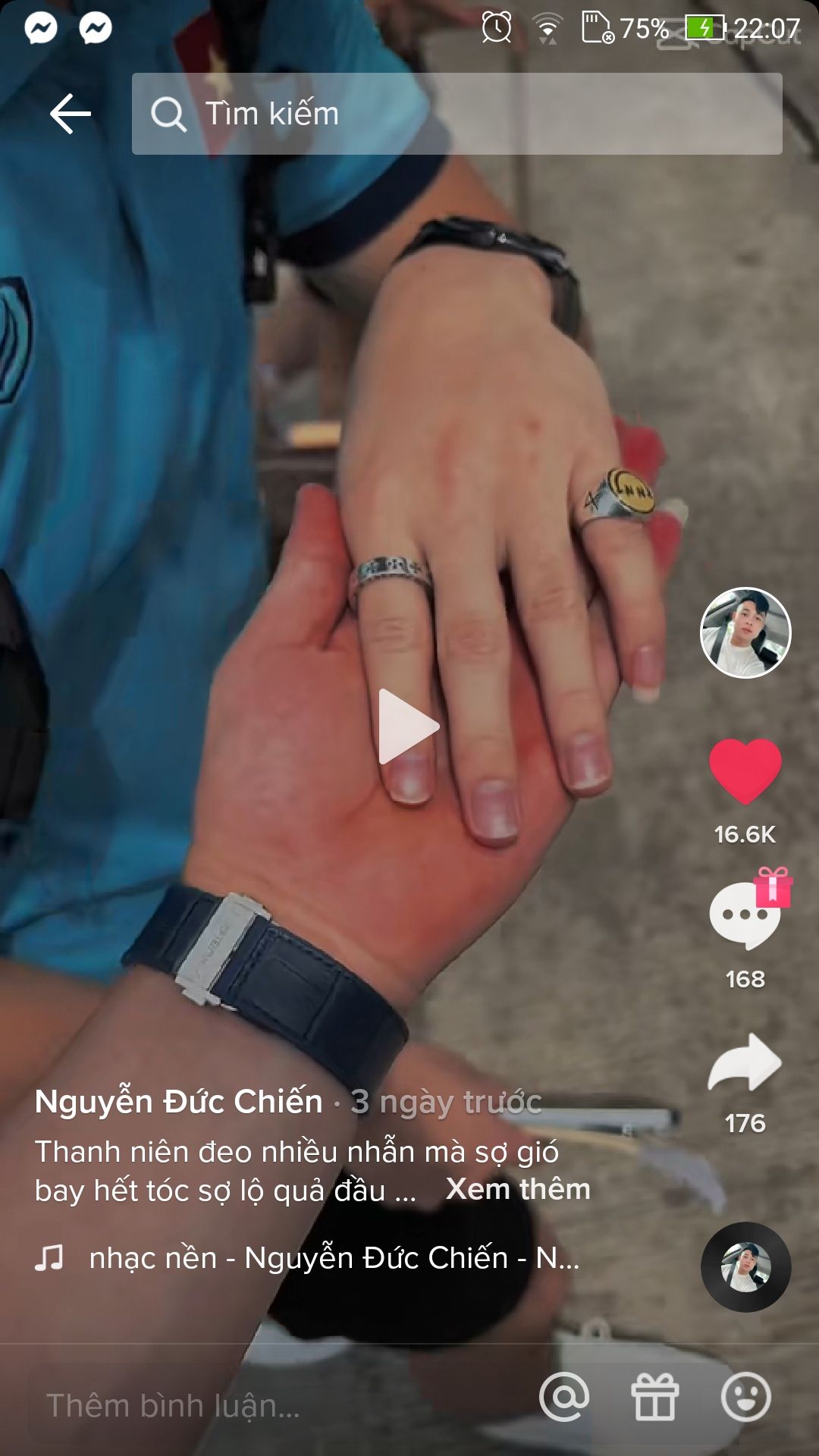Like the video with the heart icon

745,770
